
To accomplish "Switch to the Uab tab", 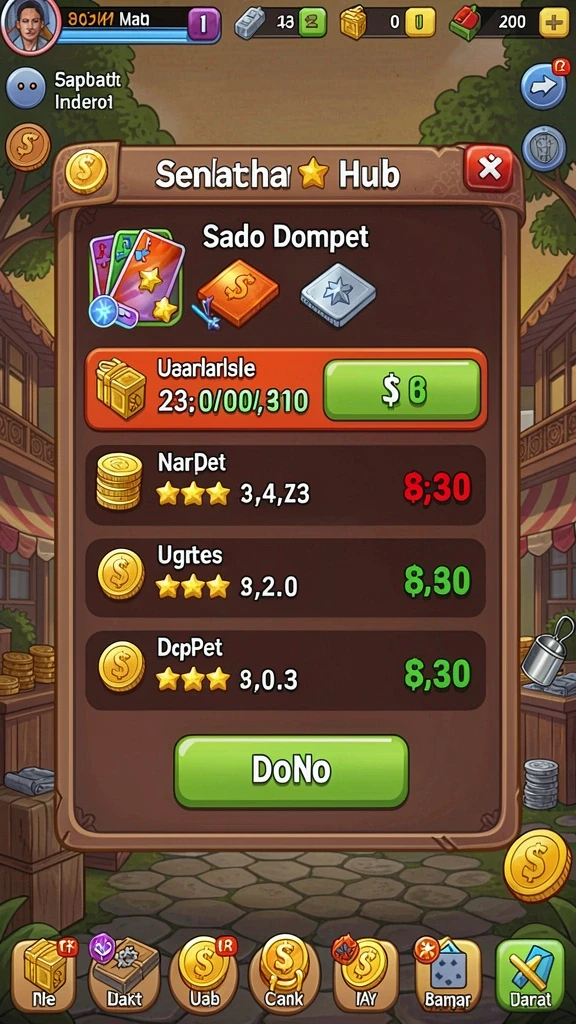I will [204, 976].
